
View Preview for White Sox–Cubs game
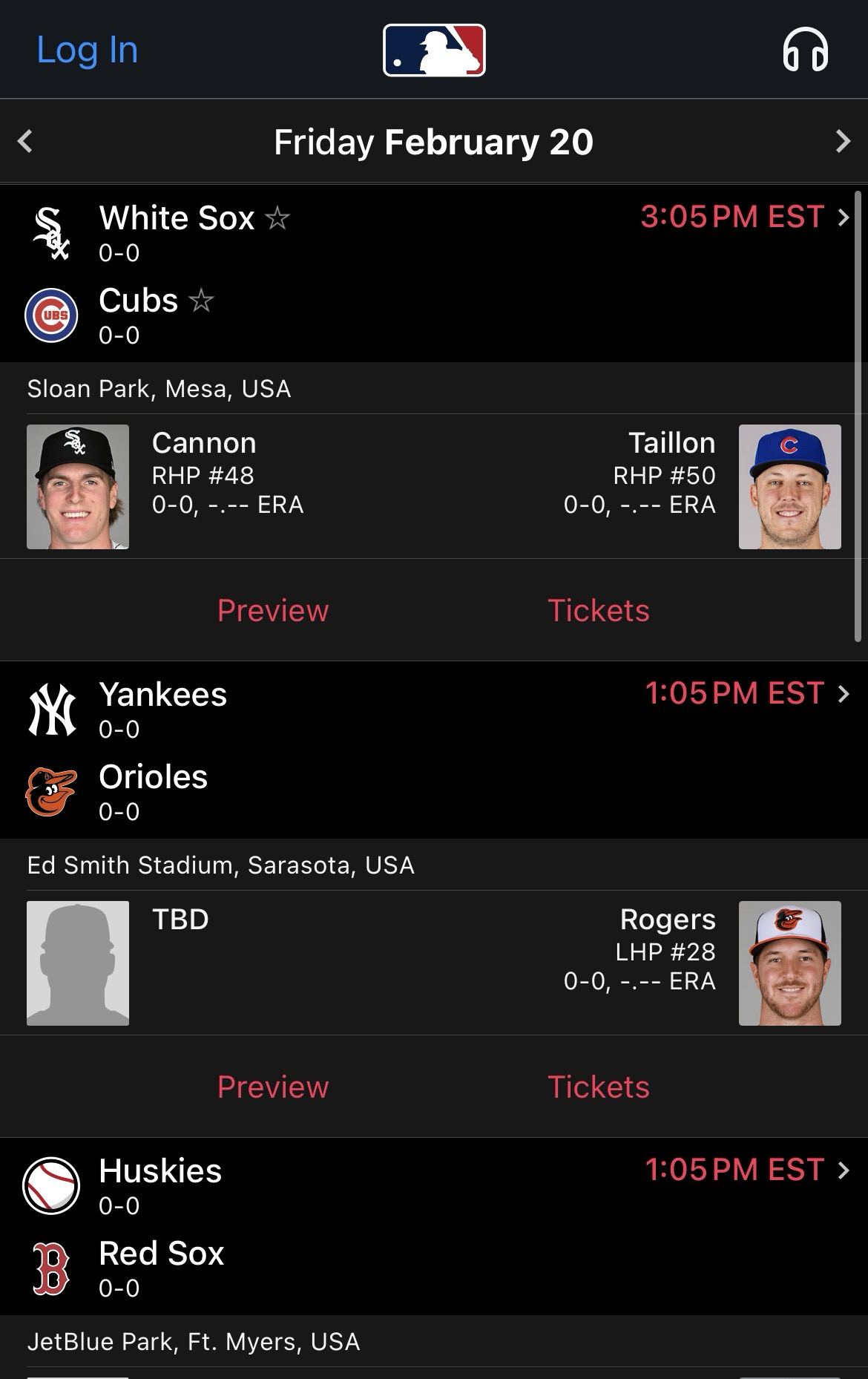click(x=272, y=610)
